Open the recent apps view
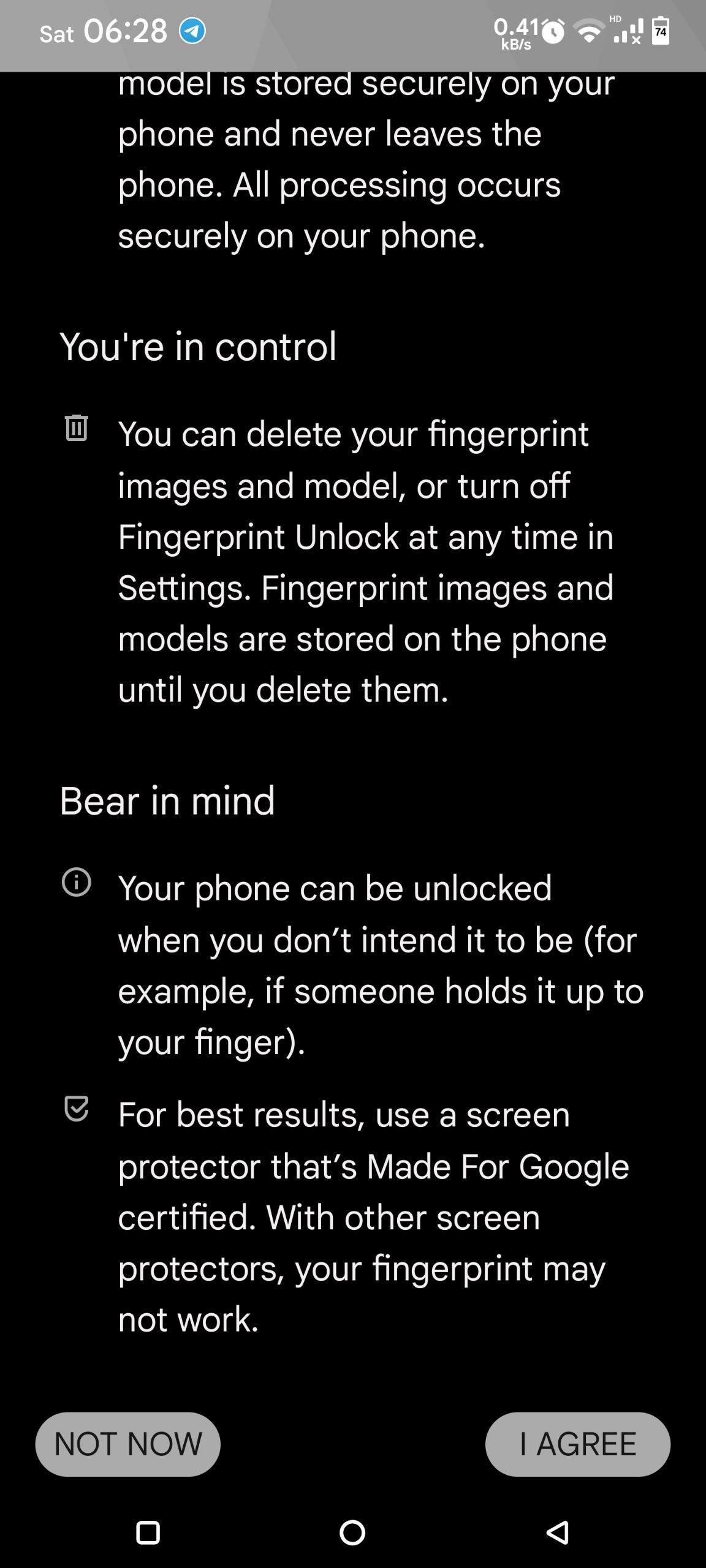This screenshot has height=1568, width=706. coord(148,1532)
